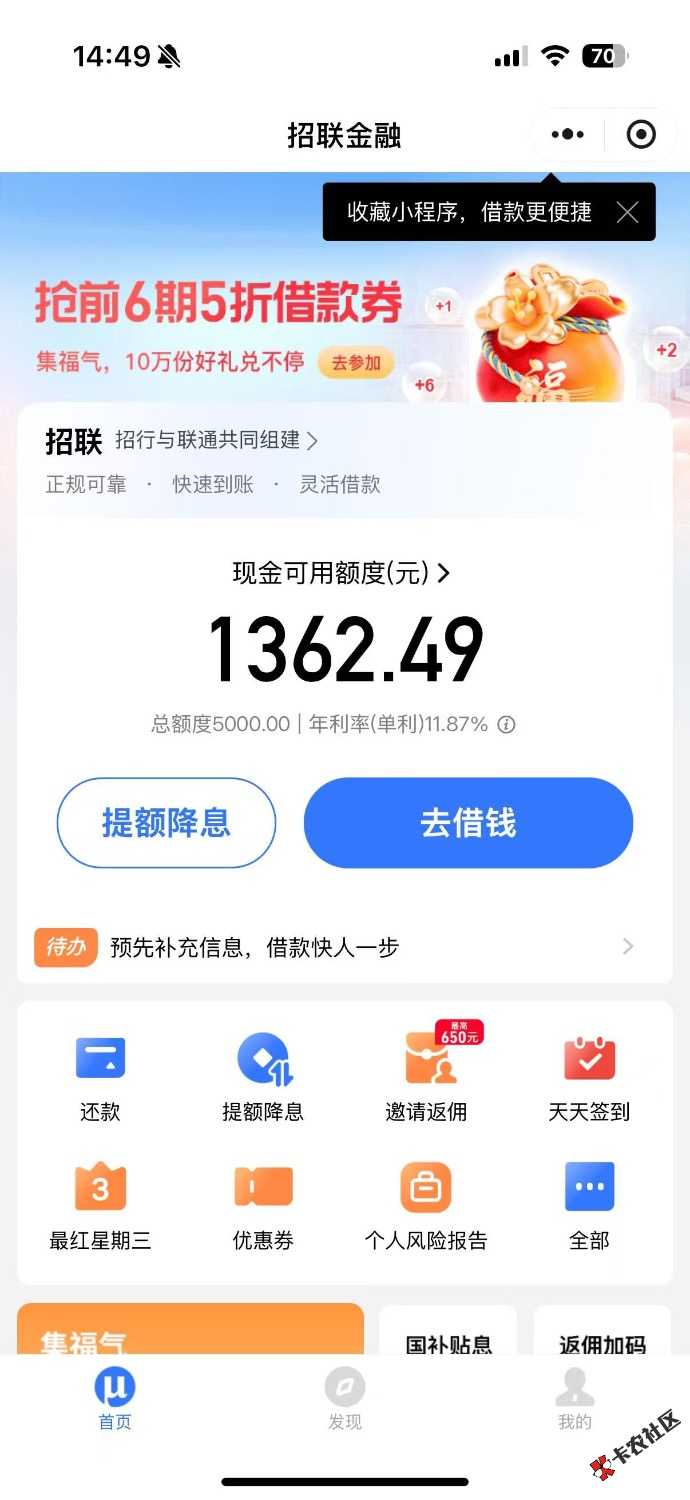Switch to the 发现 tab
Screen dimensions: 690x1500
(345, 1399)
